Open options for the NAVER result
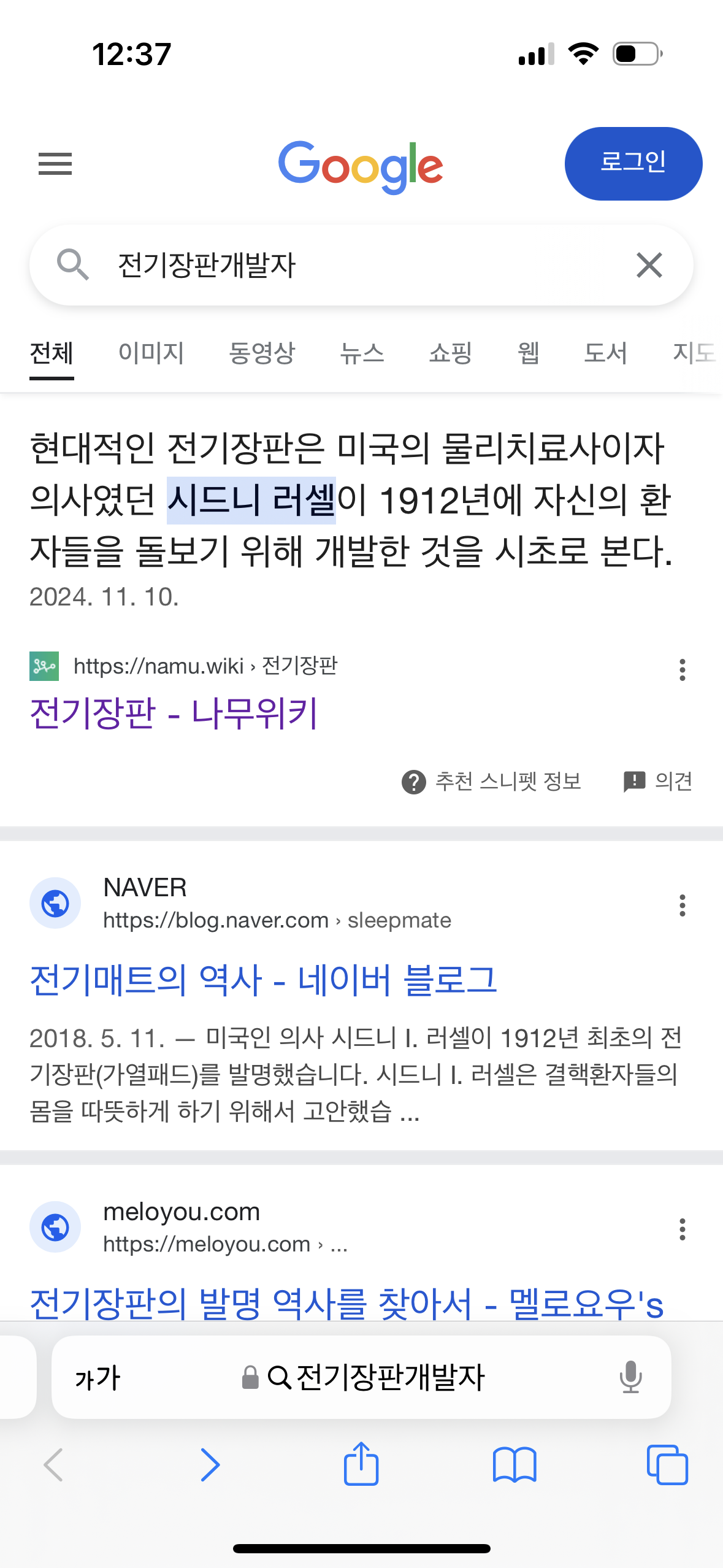 [x=682, y=905]
